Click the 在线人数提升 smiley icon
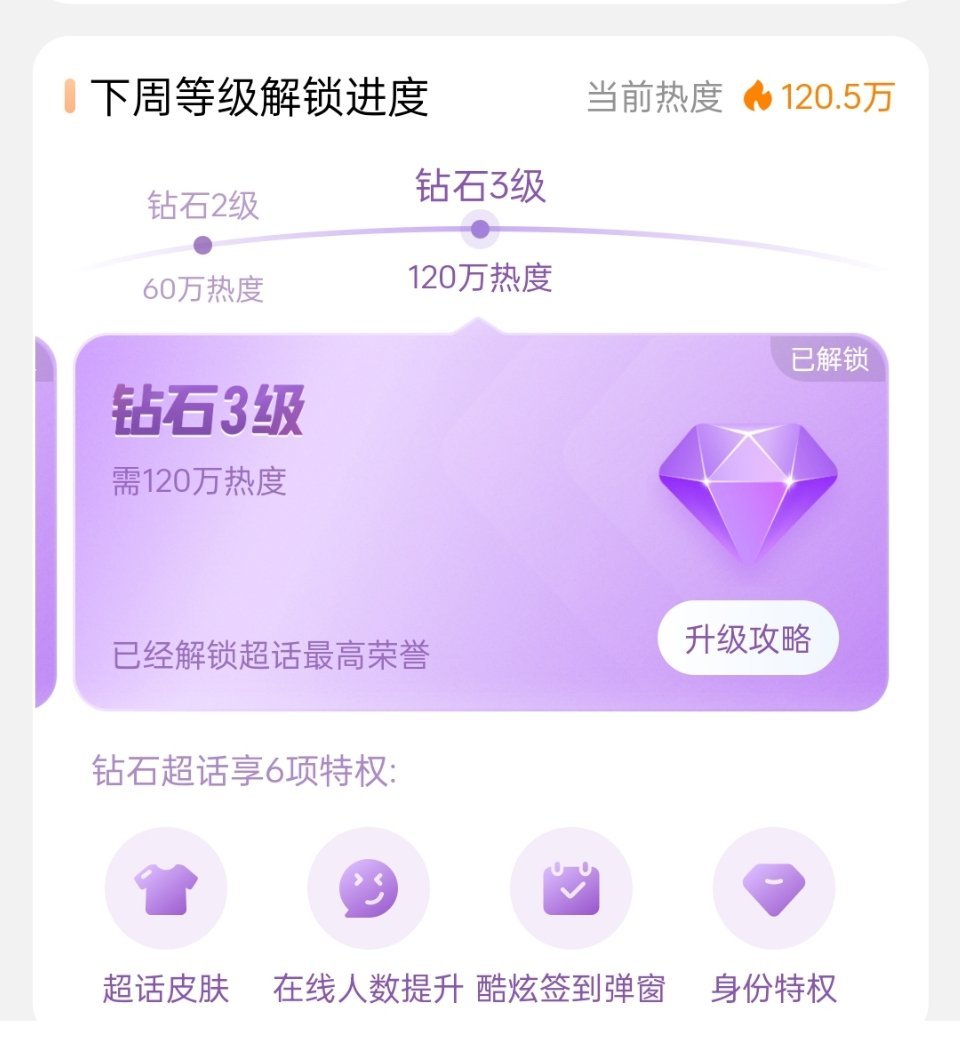The image size is (960, 1042). 368,889
